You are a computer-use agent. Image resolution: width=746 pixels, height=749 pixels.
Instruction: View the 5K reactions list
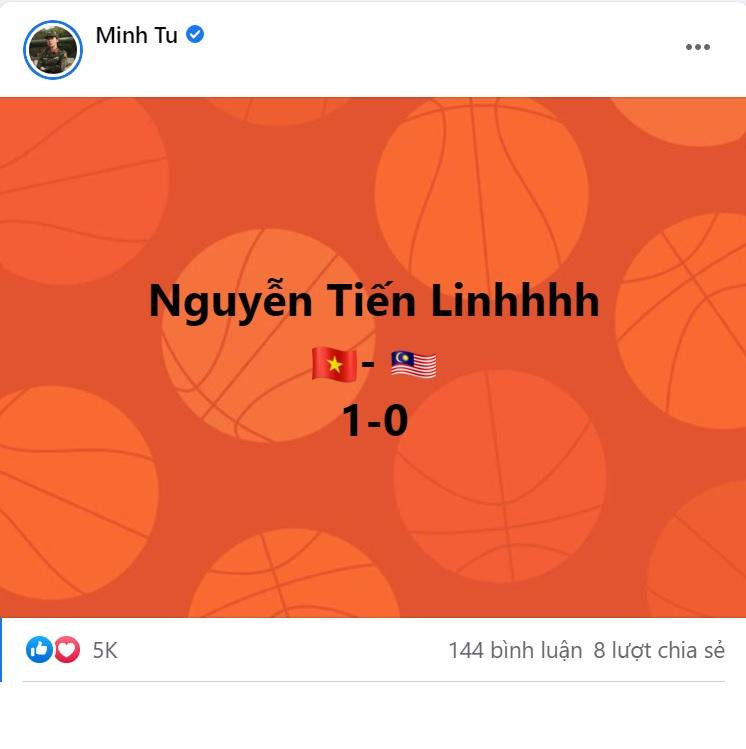click(x=104, y=650)
